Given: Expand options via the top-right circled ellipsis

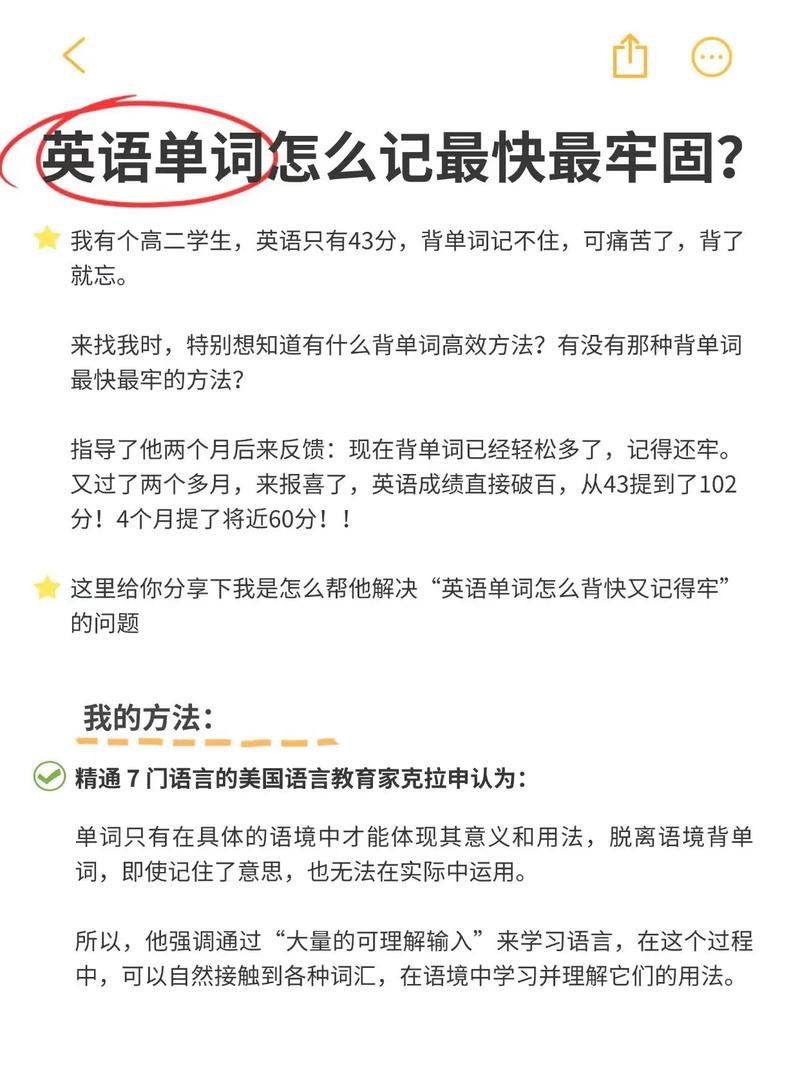Looking at the screenshot, I should (x=709, y=59).
